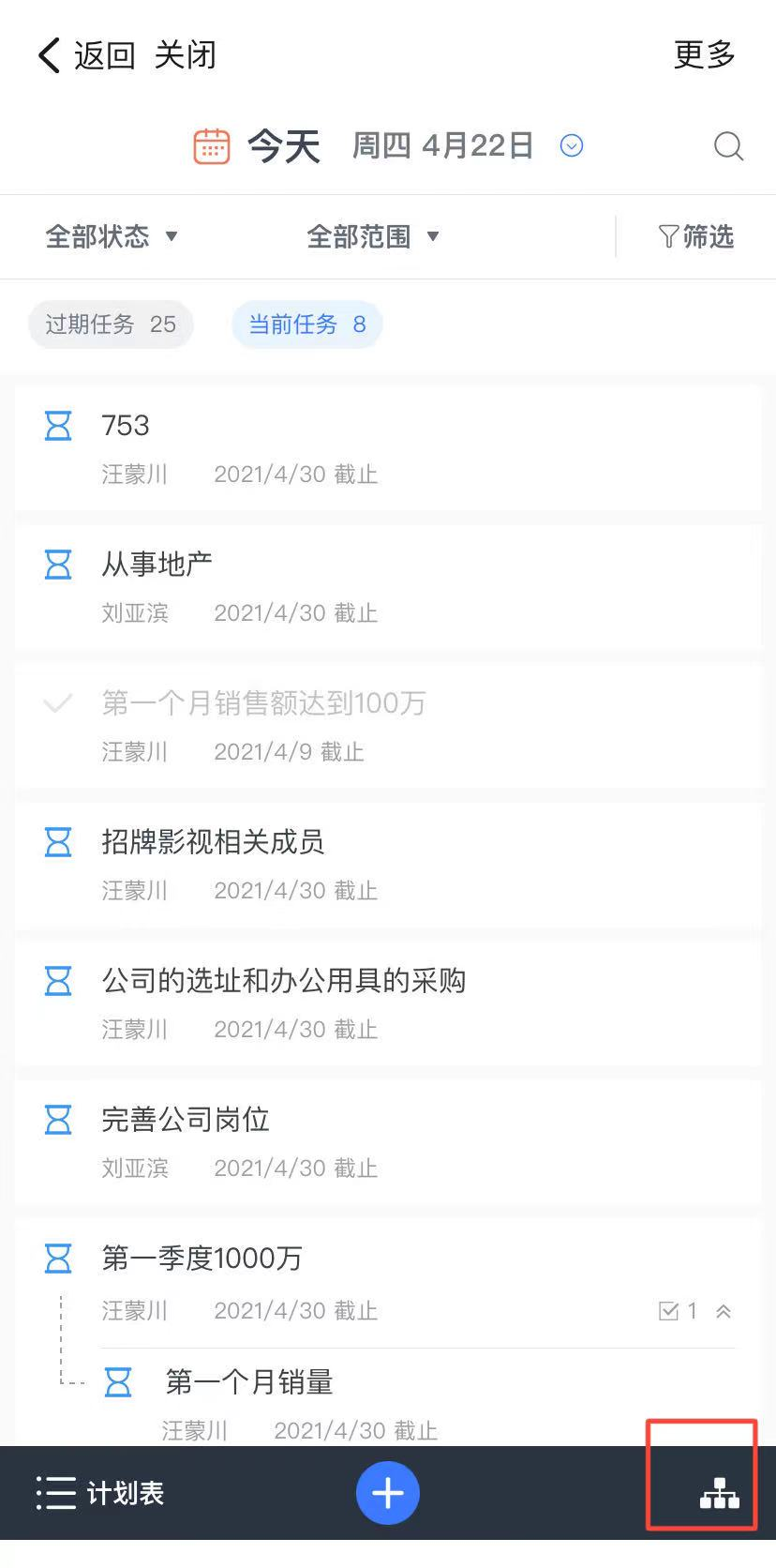The image size is (776, 1568).
Task: Open the completed task 第一个月销售额达到100万
Action: click(x=388, y=725)
